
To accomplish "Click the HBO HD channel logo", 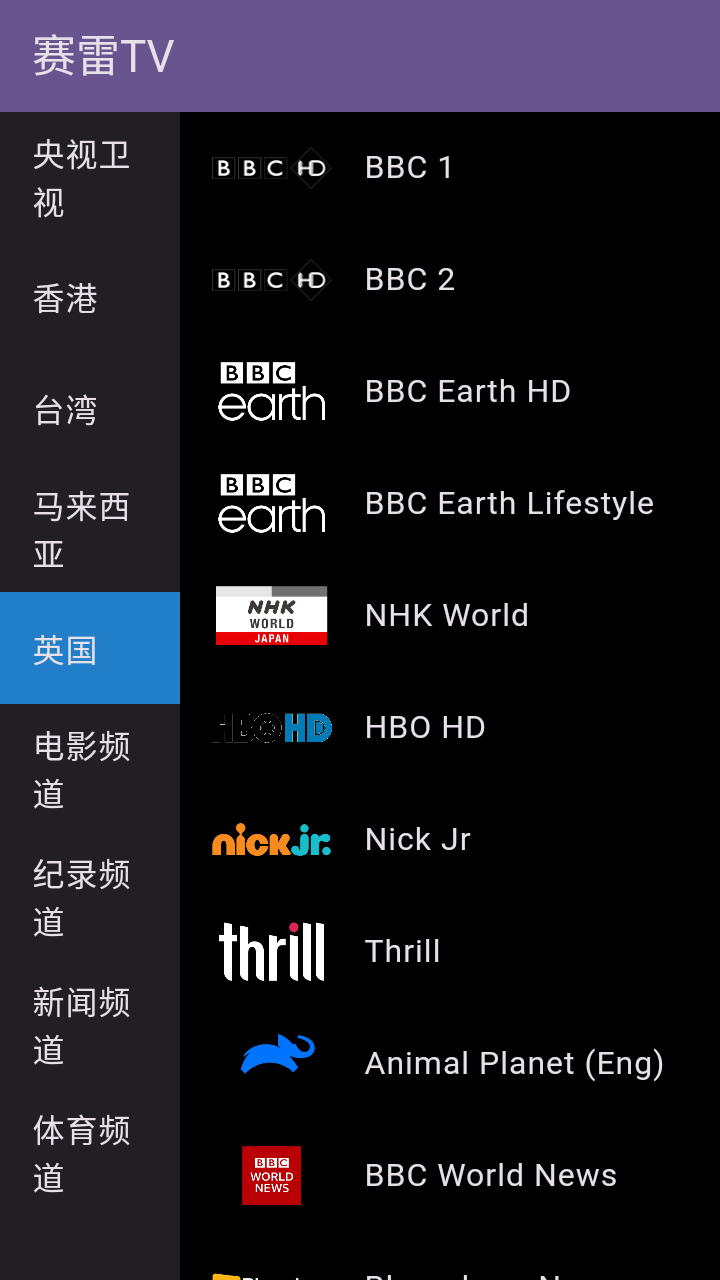I will [x=271, y=726].
